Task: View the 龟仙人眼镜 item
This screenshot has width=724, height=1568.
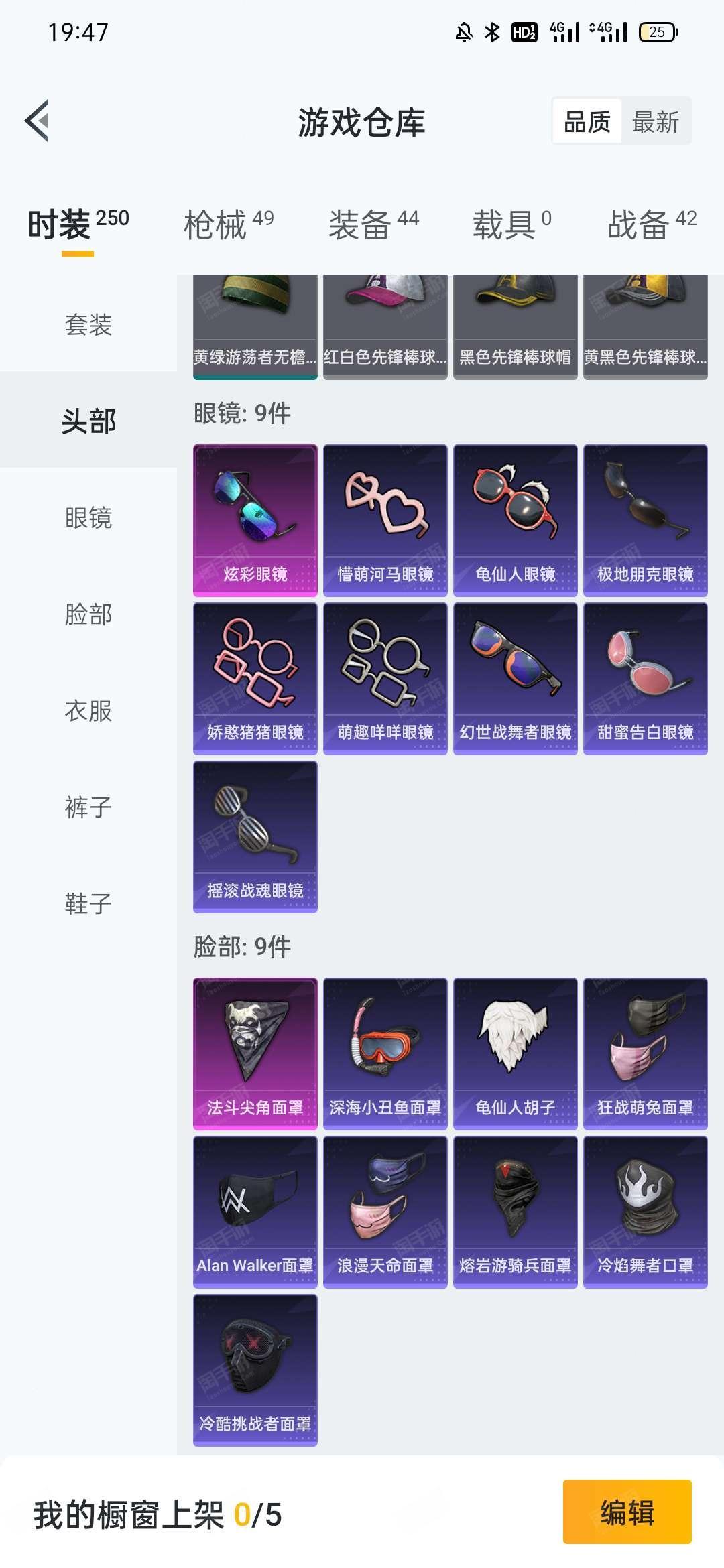Action: tap(516, 520)
